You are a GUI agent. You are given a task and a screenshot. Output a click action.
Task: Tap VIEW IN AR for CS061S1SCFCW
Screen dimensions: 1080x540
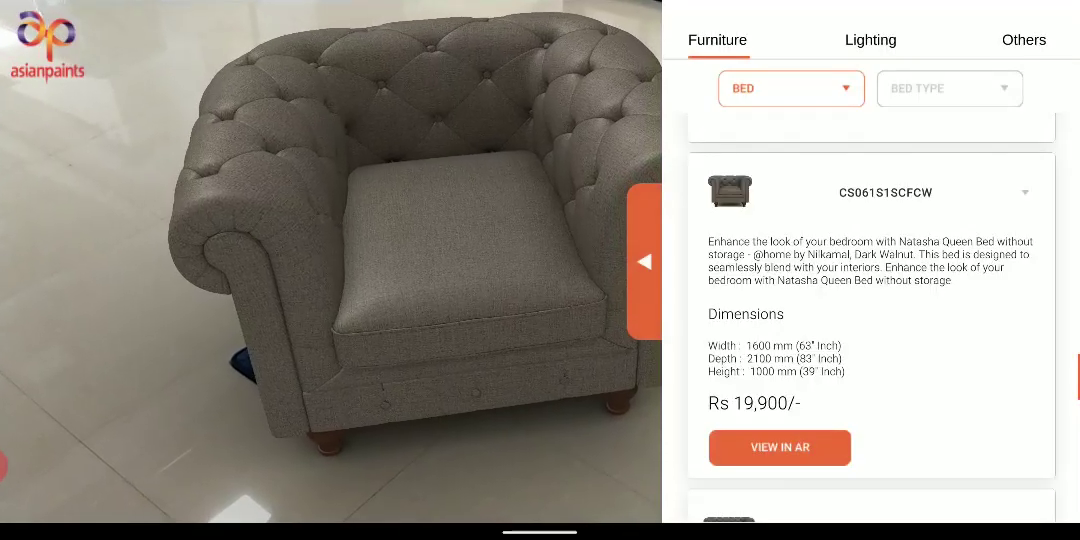[779, 448]
